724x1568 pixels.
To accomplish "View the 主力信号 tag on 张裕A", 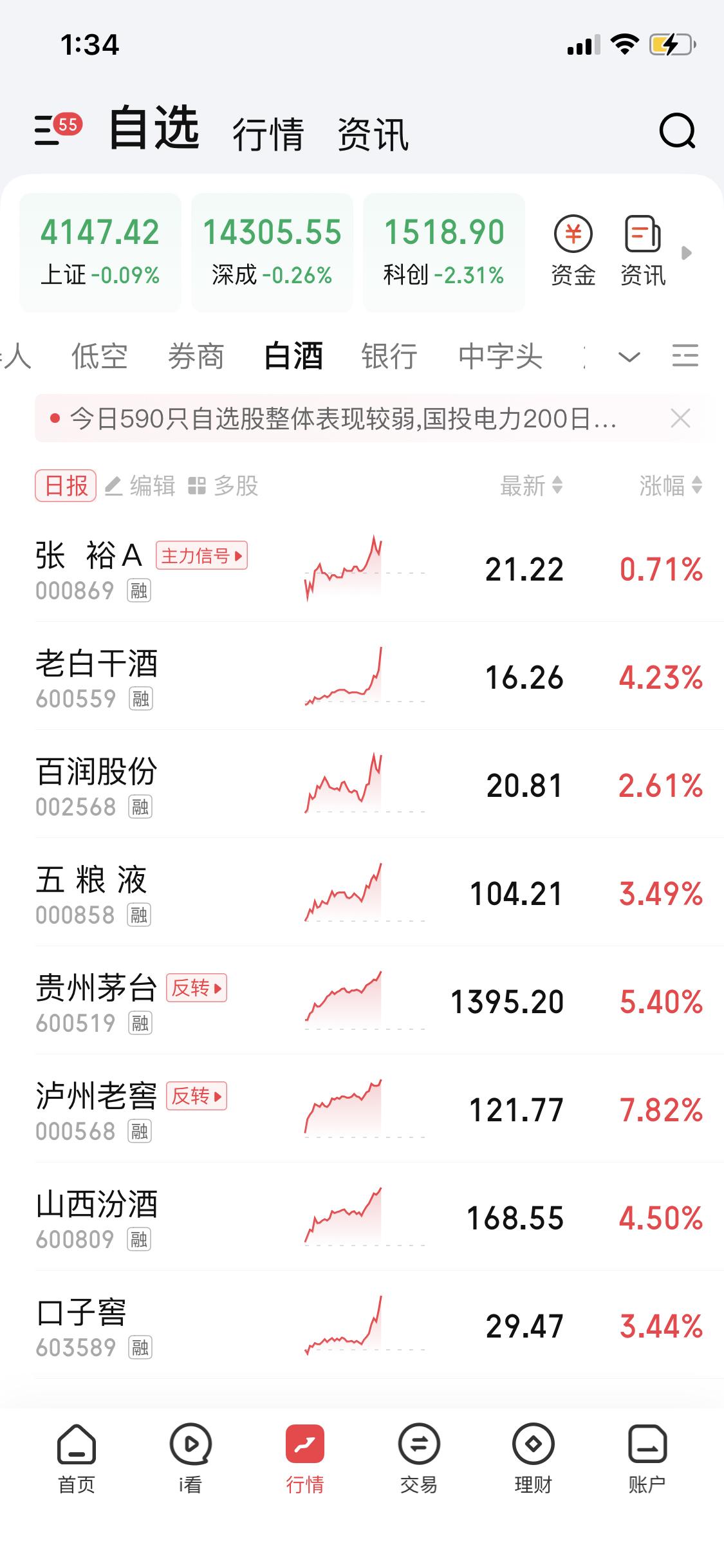I will [201, 555].
